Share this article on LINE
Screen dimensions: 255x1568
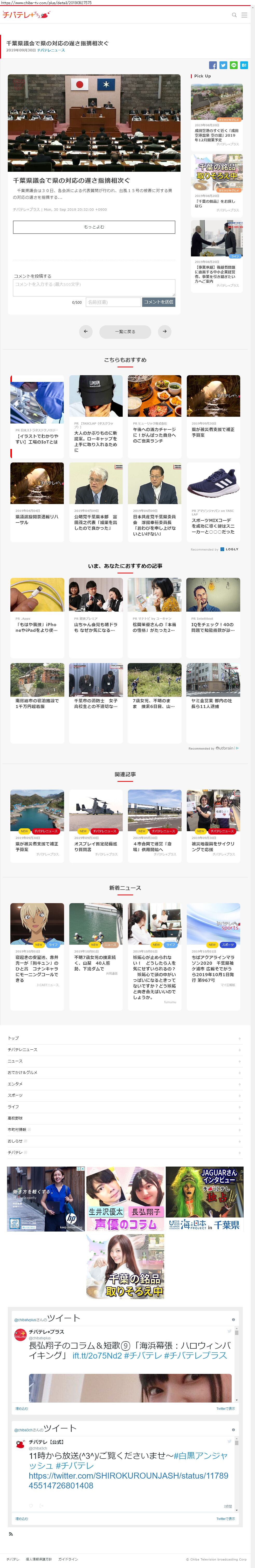(x=234, y=65)
